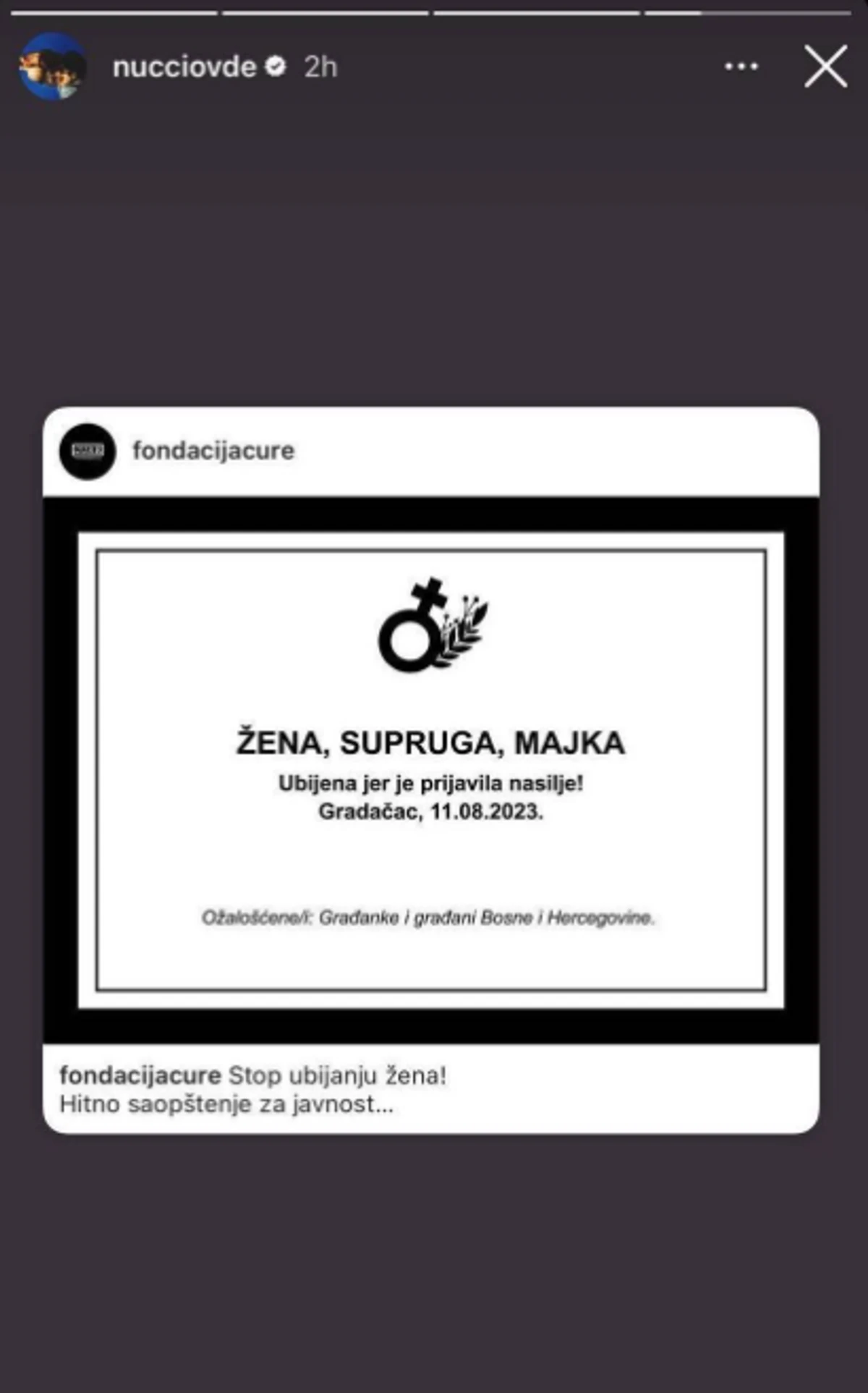Close the story viewer
This screenshot has height=1393, width=868.
825,67
